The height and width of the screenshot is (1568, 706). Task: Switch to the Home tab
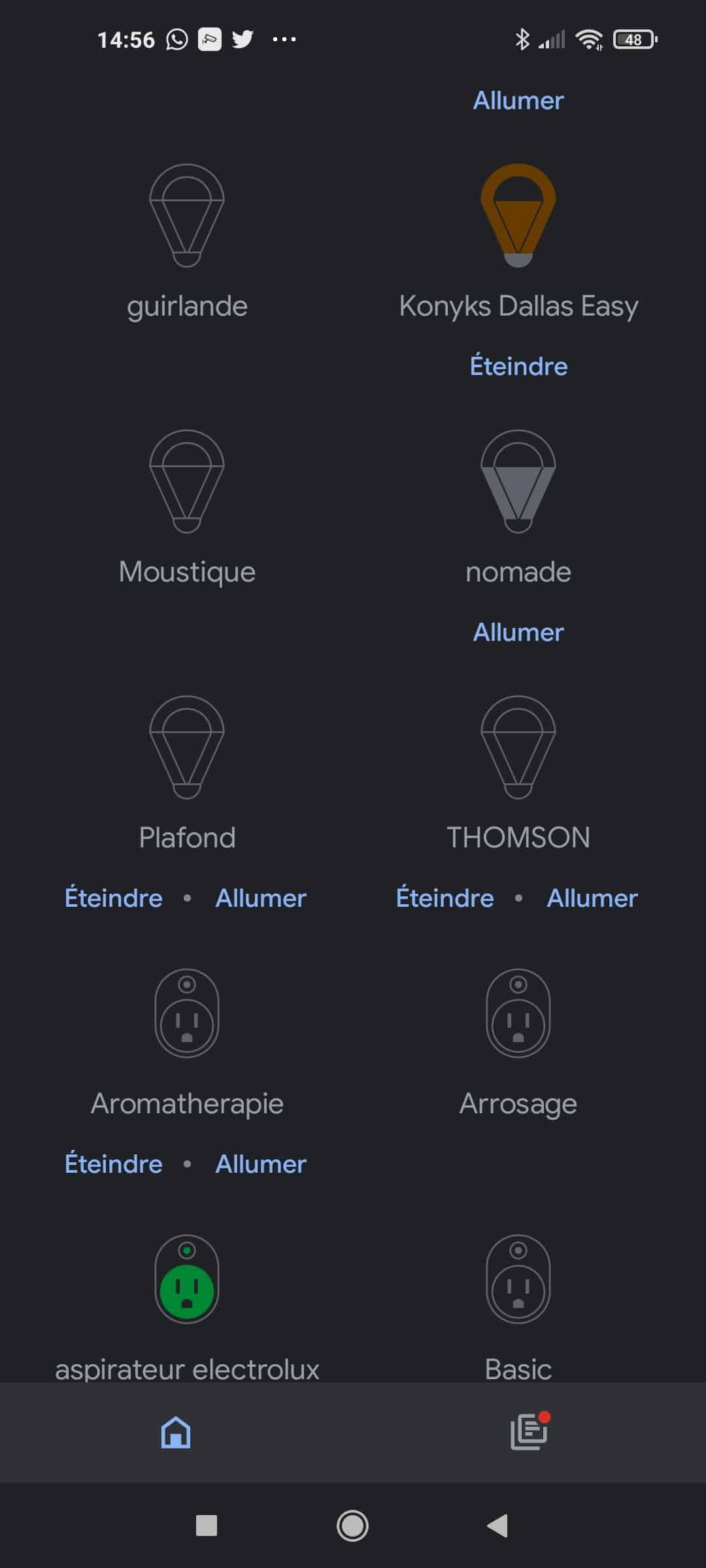point(176,1432)
